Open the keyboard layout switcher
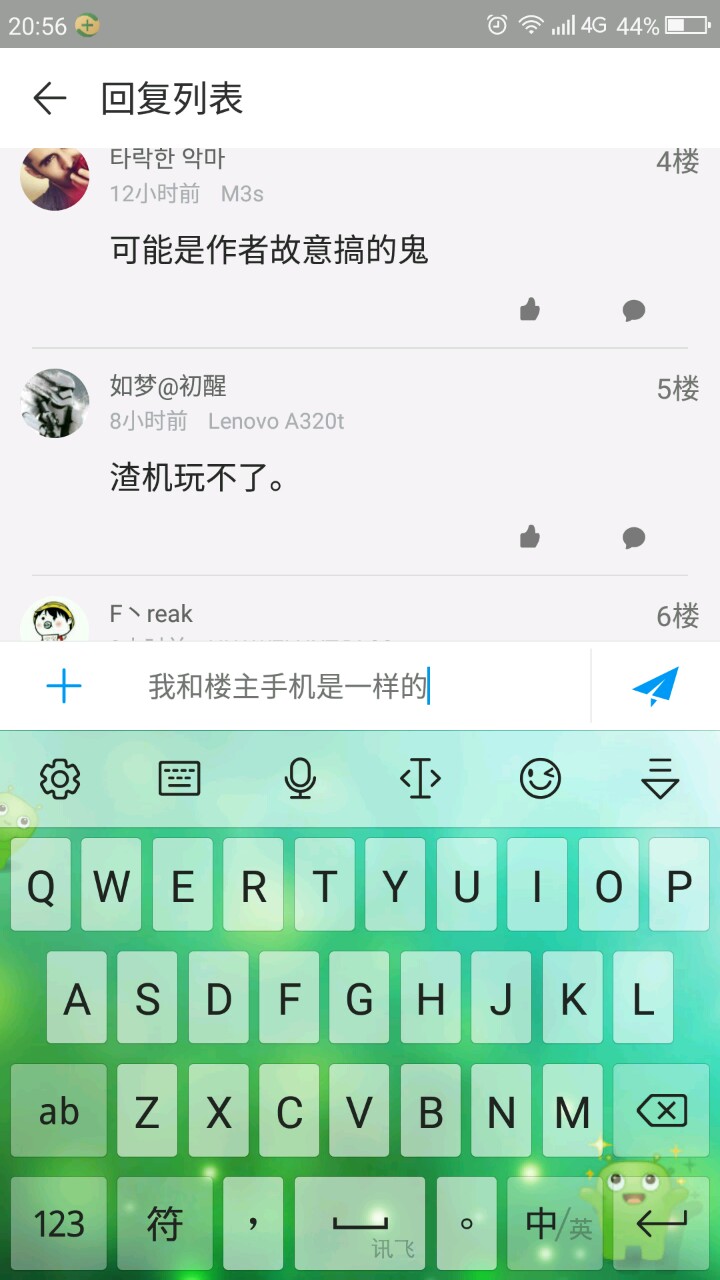 coord(180,778)
